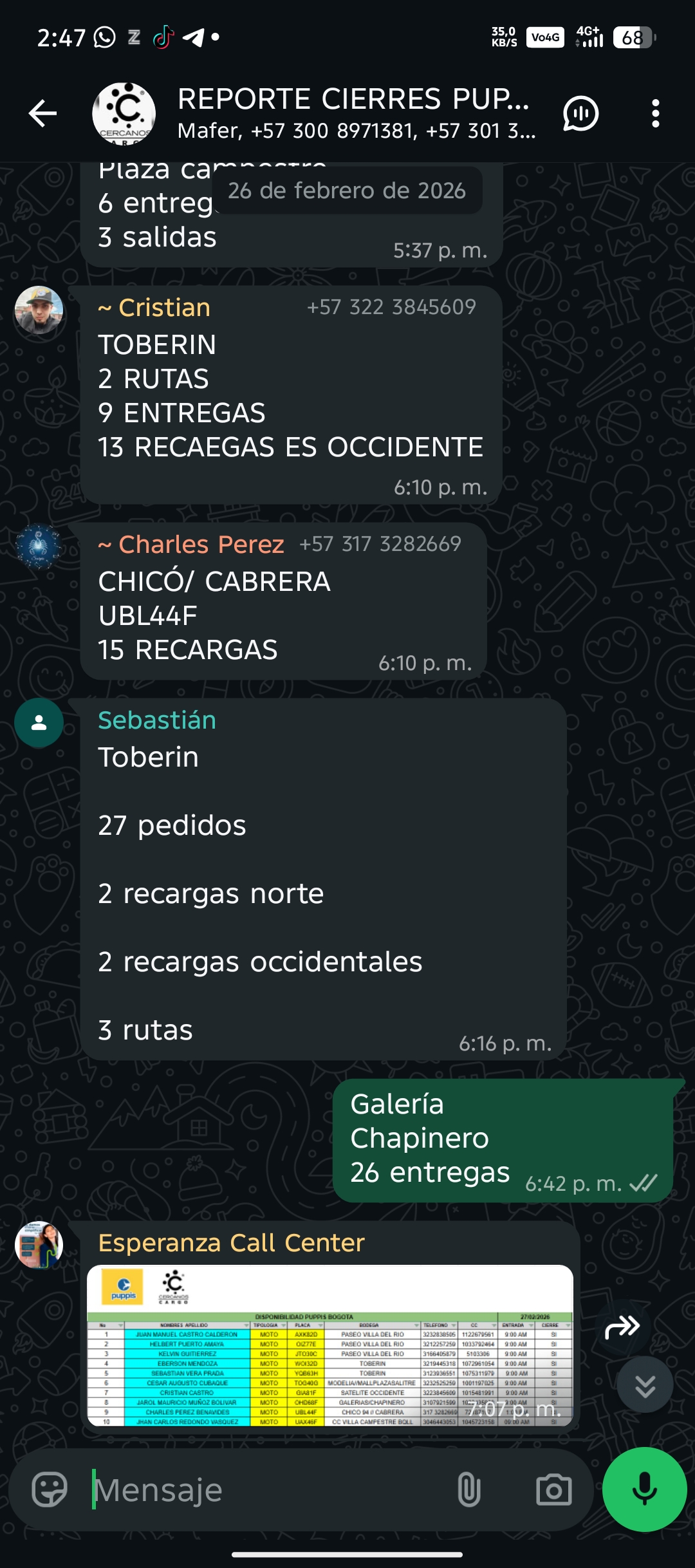This screenshot has height=1568, width=695.
Task: Tap the sender name Cristian
Action: click(x=164, y=308)
